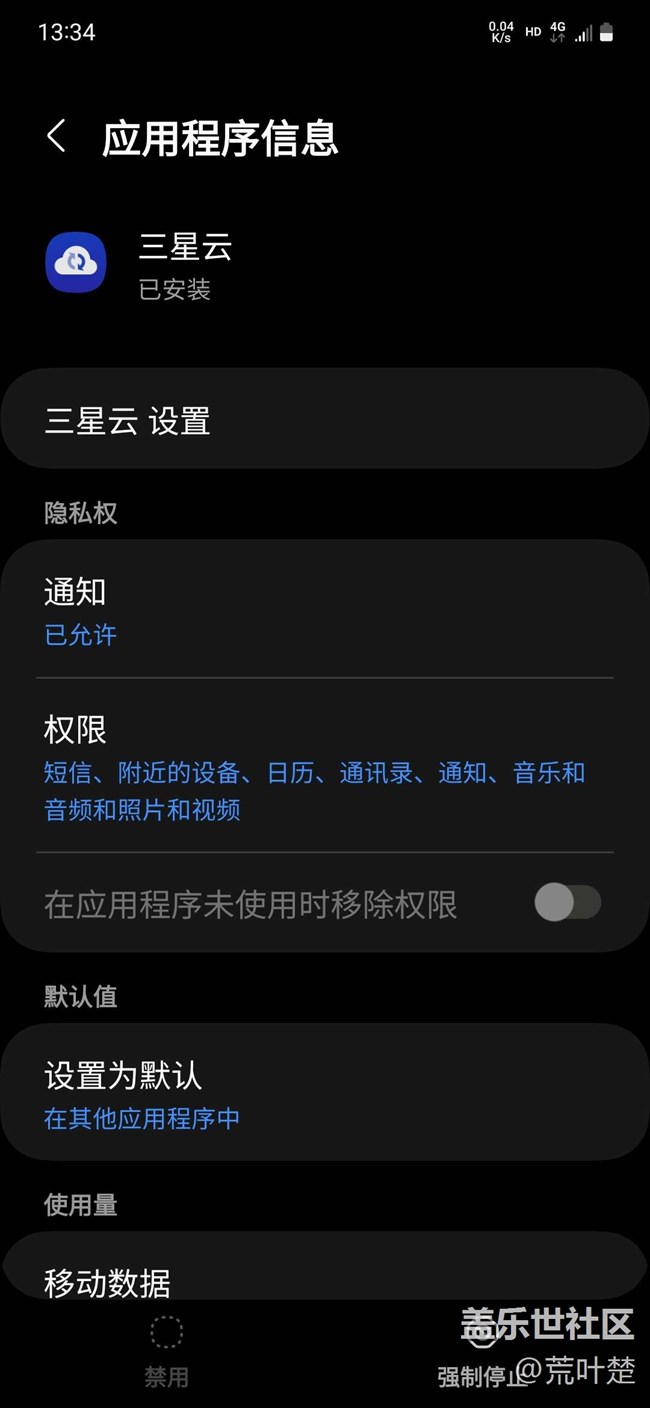
Task: Open 移动数据 usage row
Action: point(325,1268)
